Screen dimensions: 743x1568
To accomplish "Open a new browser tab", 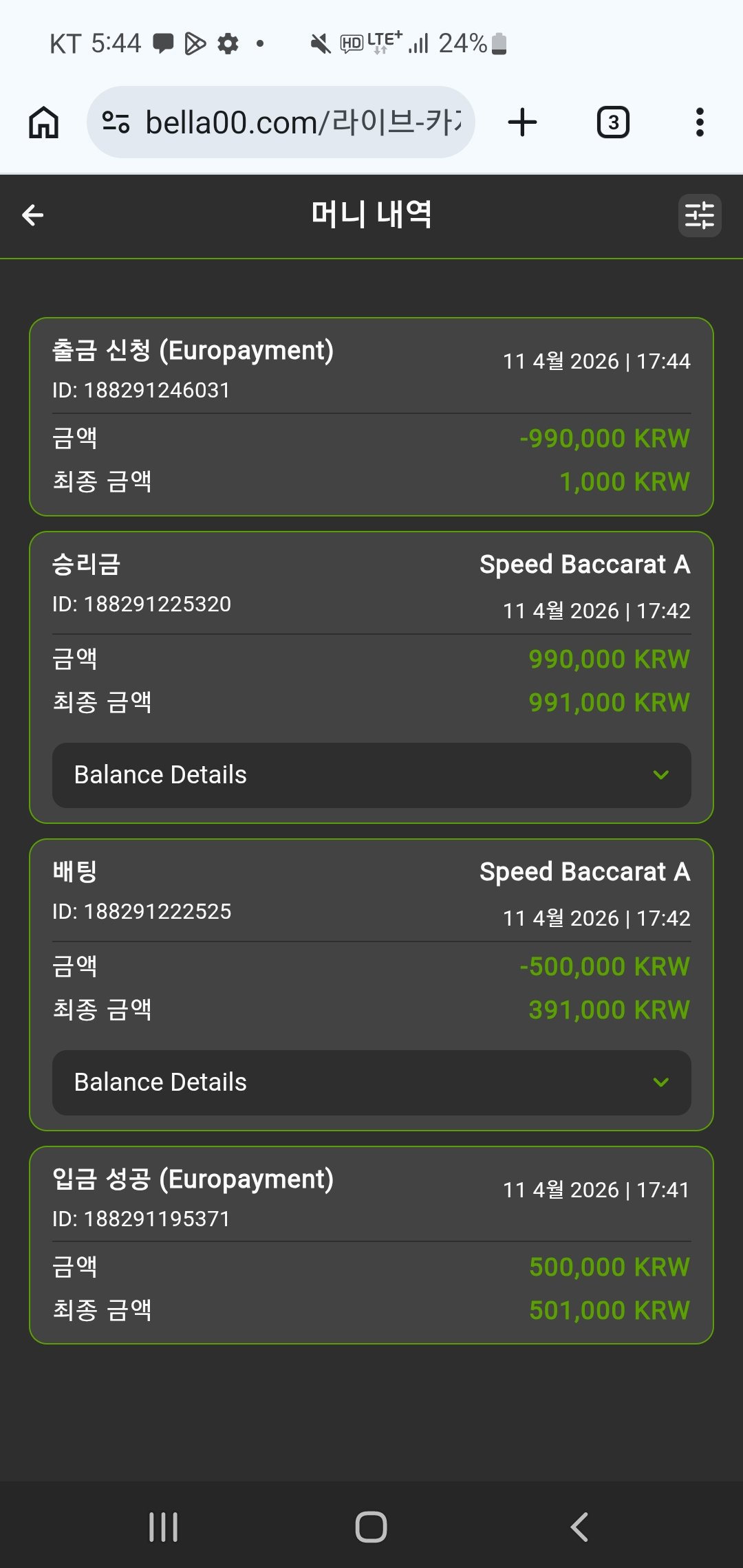I will click(522, 122).
